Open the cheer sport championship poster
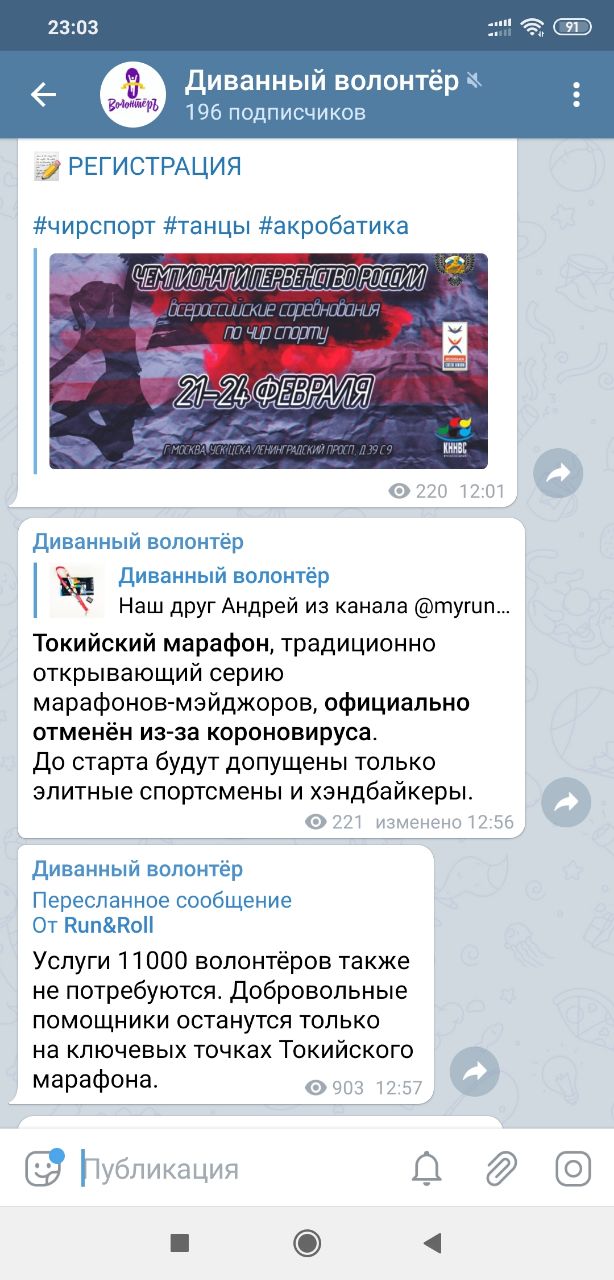This screenshot has height=1280, width=614. 268,361
